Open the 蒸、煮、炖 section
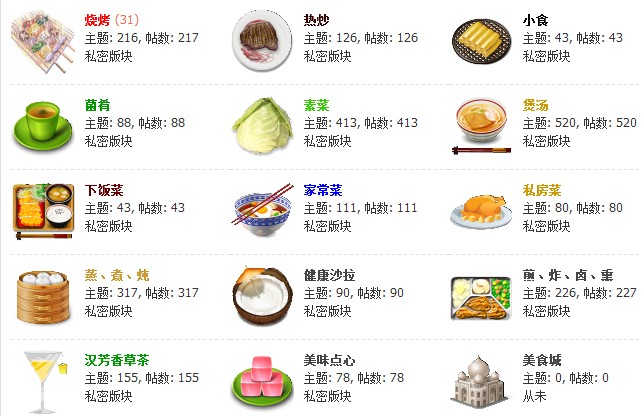 point(116,275)
